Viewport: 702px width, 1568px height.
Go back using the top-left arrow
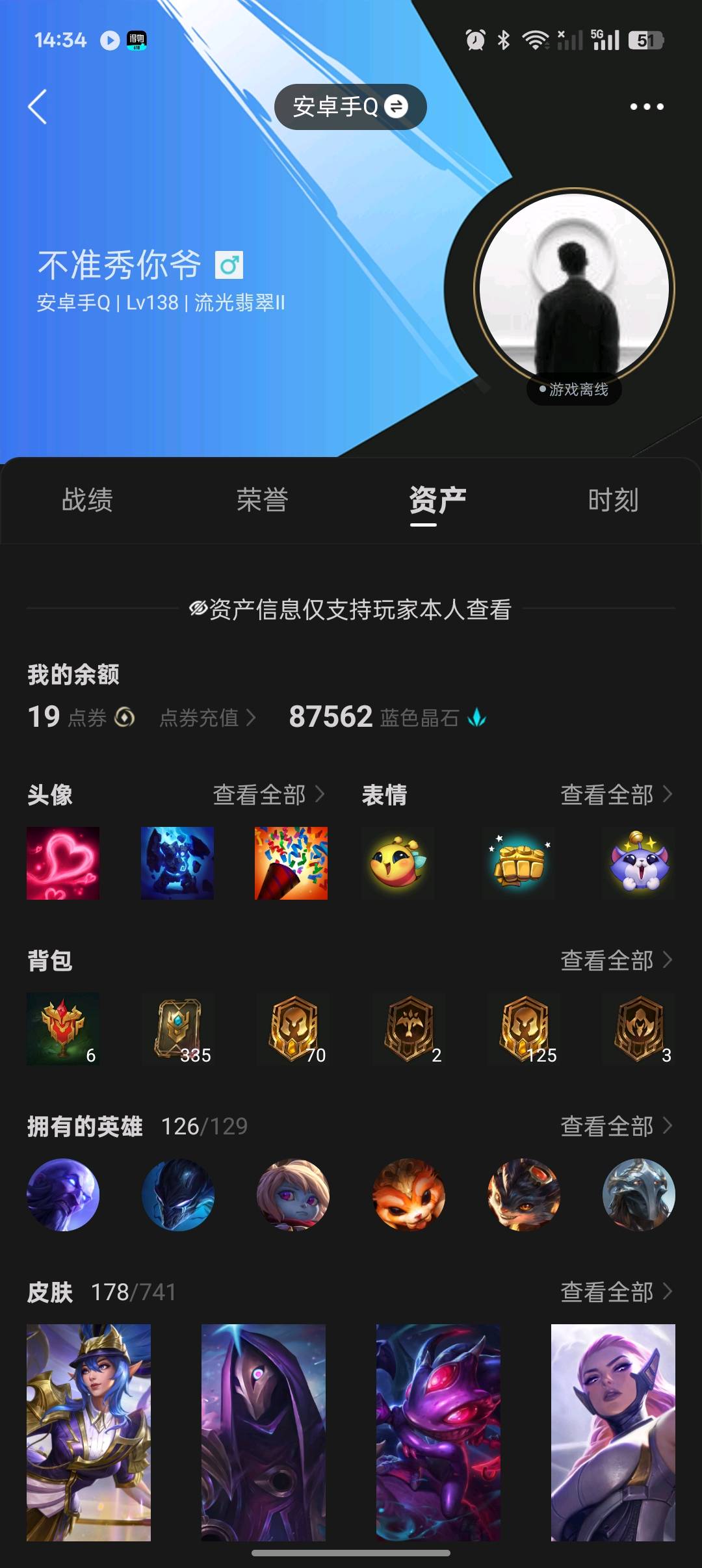pyautogui.click(x=38, y=107)
